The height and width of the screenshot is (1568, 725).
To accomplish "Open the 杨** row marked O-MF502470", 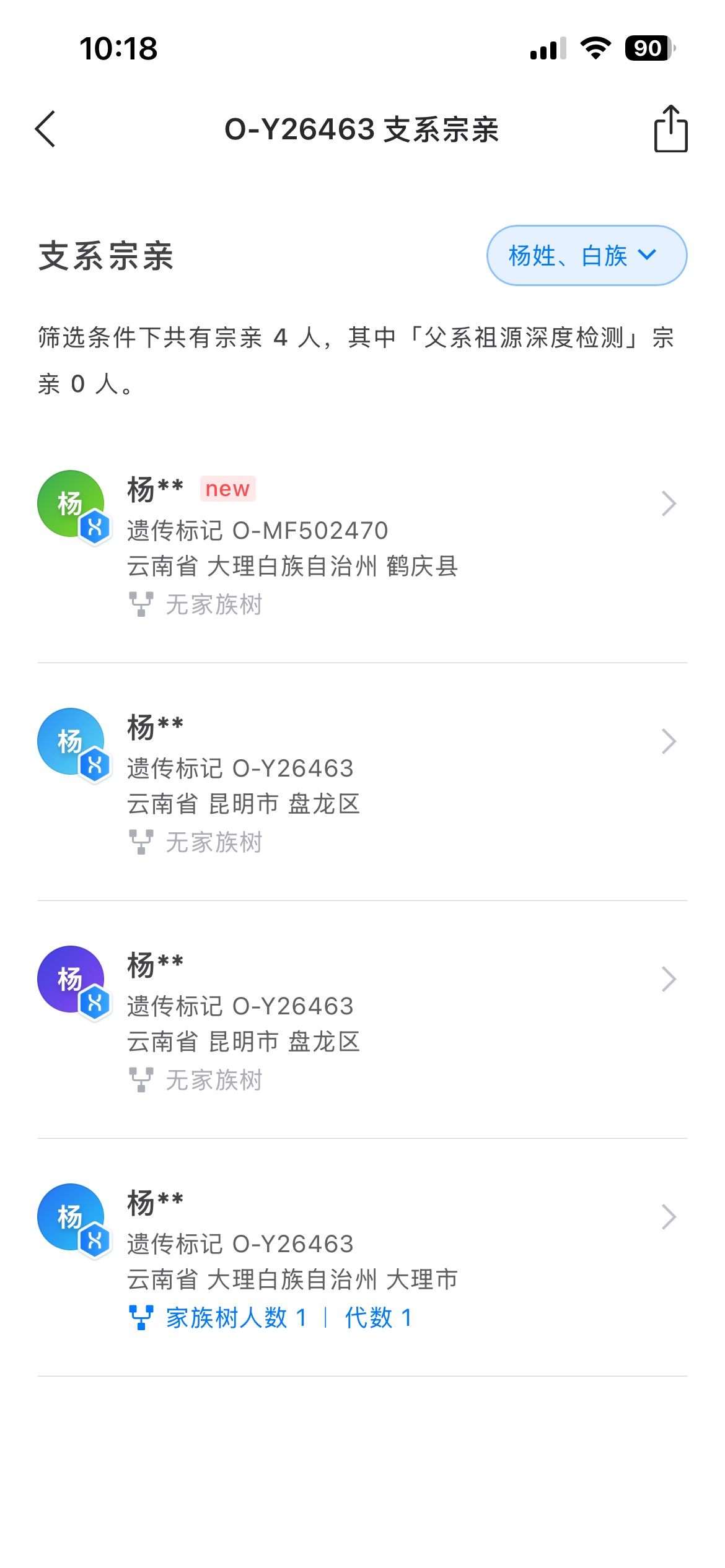I will coord(362,544).
